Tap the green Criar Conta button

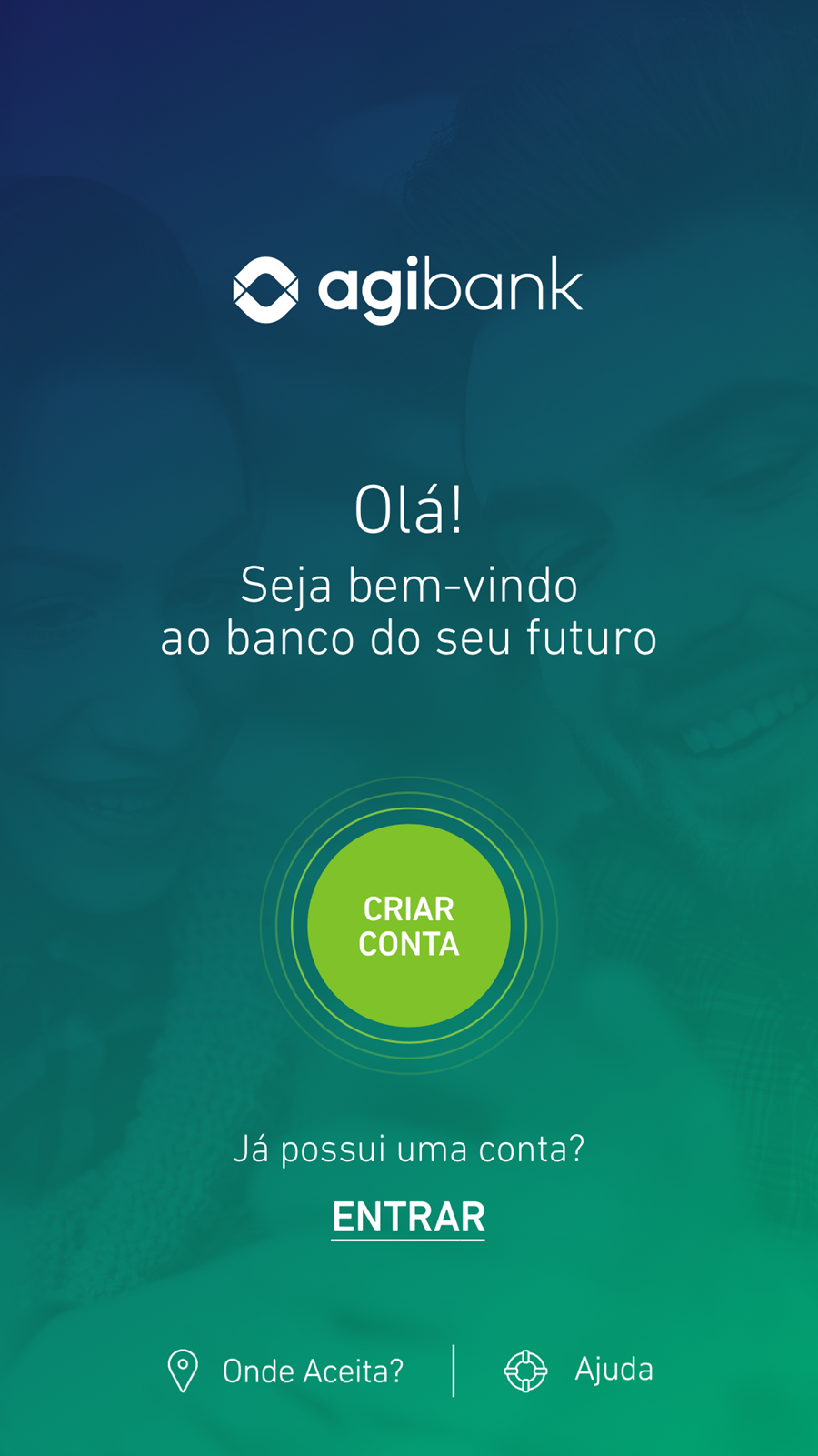pos(409,926)
